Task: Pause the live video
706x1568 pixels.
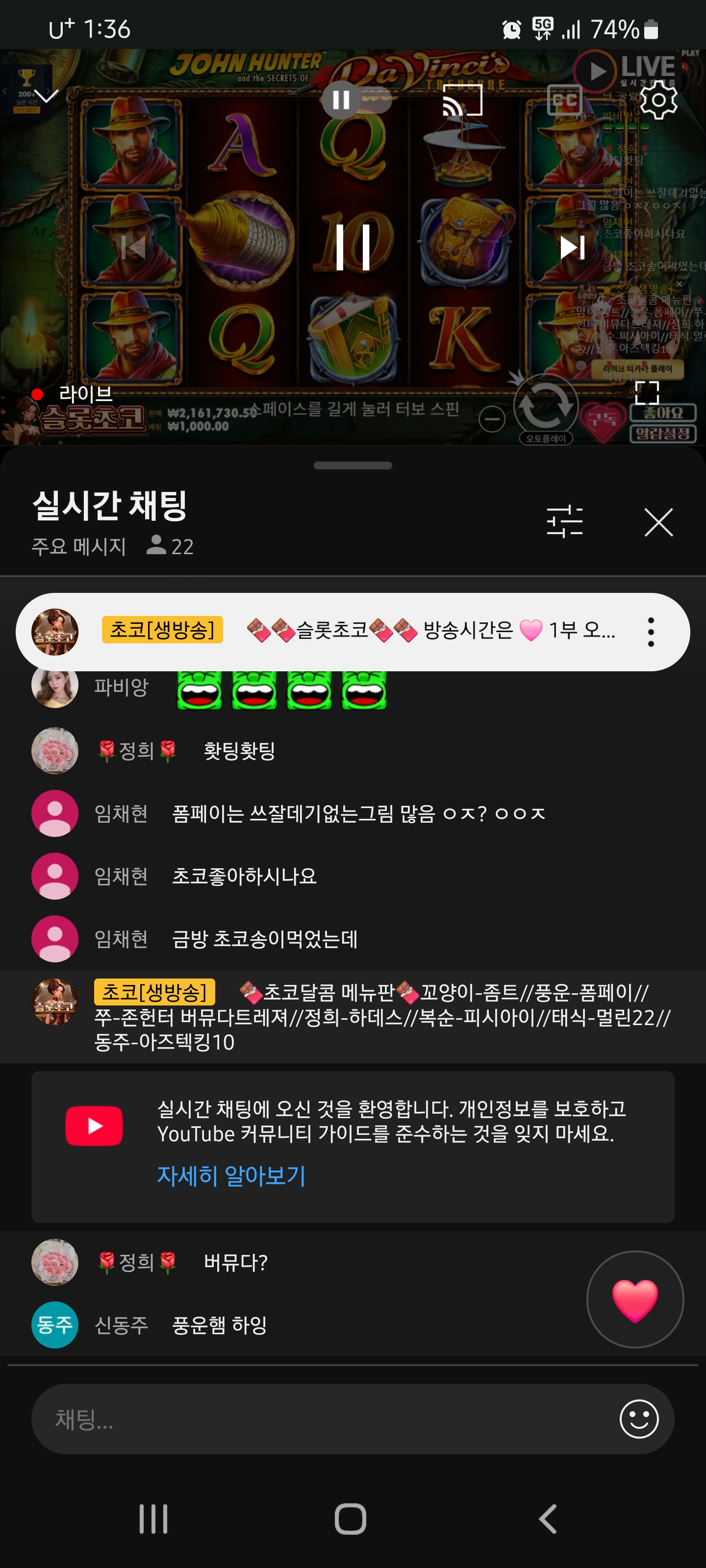Action: (x=353, y=246)
